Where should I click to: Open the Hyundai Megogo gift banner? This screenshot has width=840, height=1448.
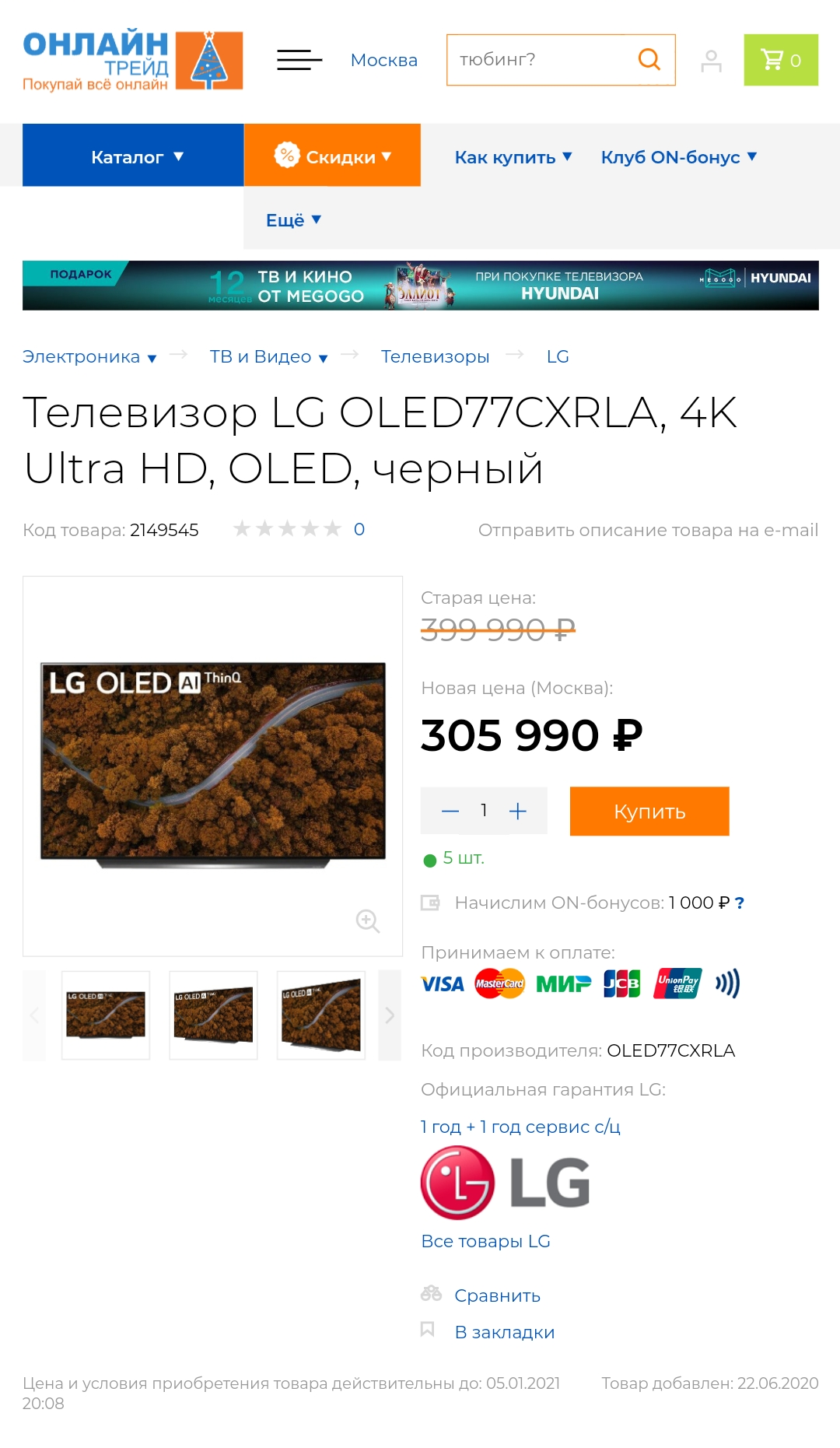[x=420, y=286]
